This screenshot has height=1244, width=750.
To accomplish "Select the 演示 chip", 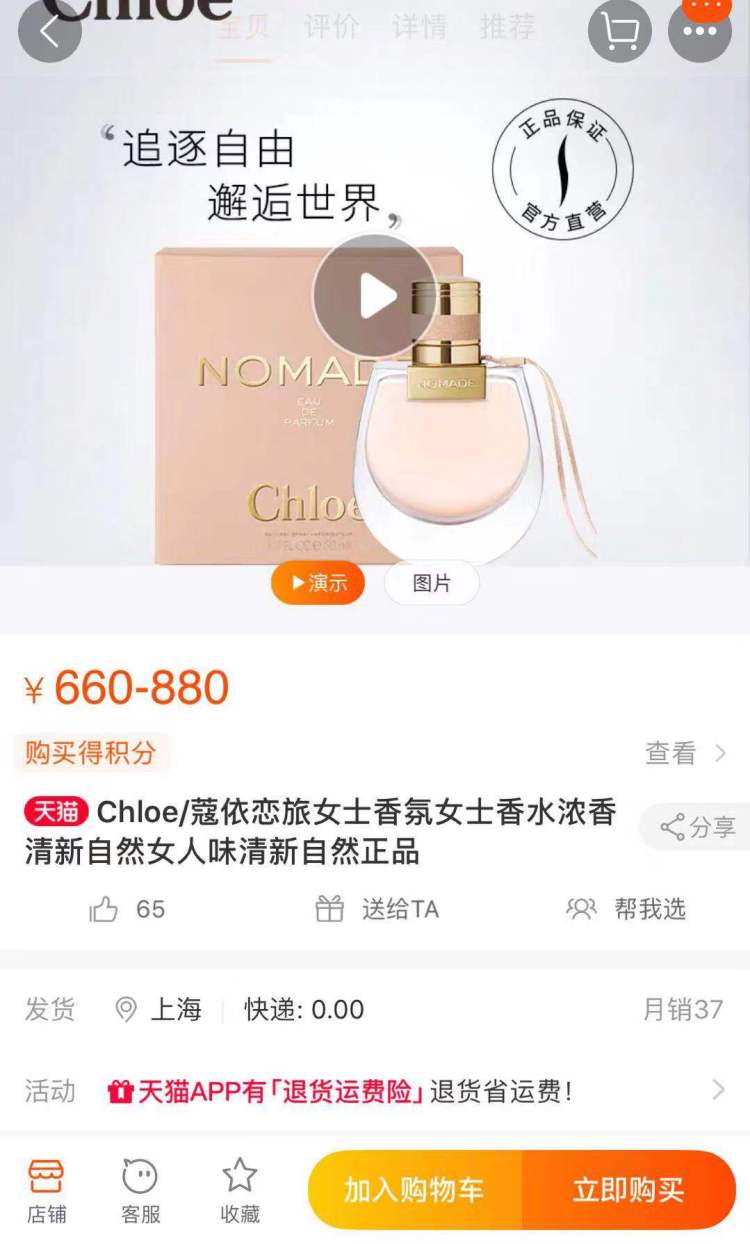I will click(x=318, y=583).
